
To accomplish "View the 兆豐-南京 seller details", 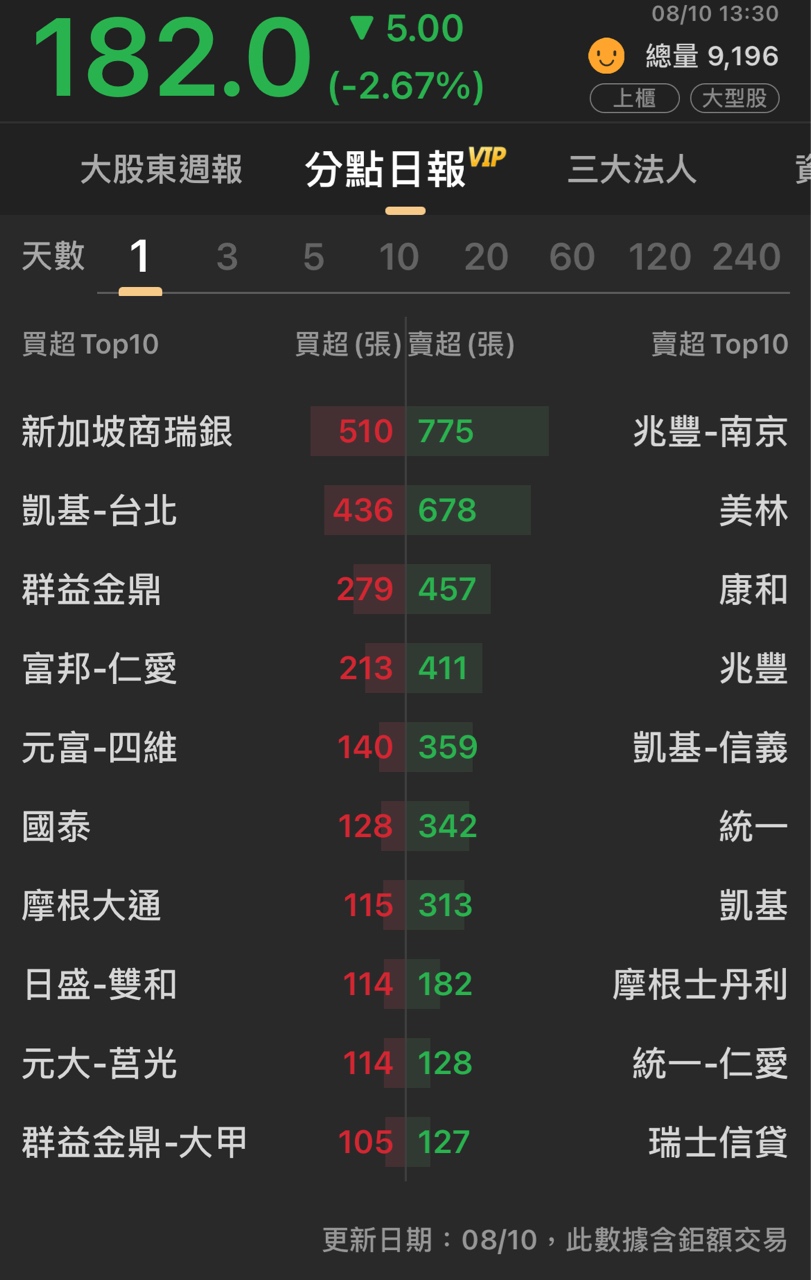I will click(x=710, y=432).
